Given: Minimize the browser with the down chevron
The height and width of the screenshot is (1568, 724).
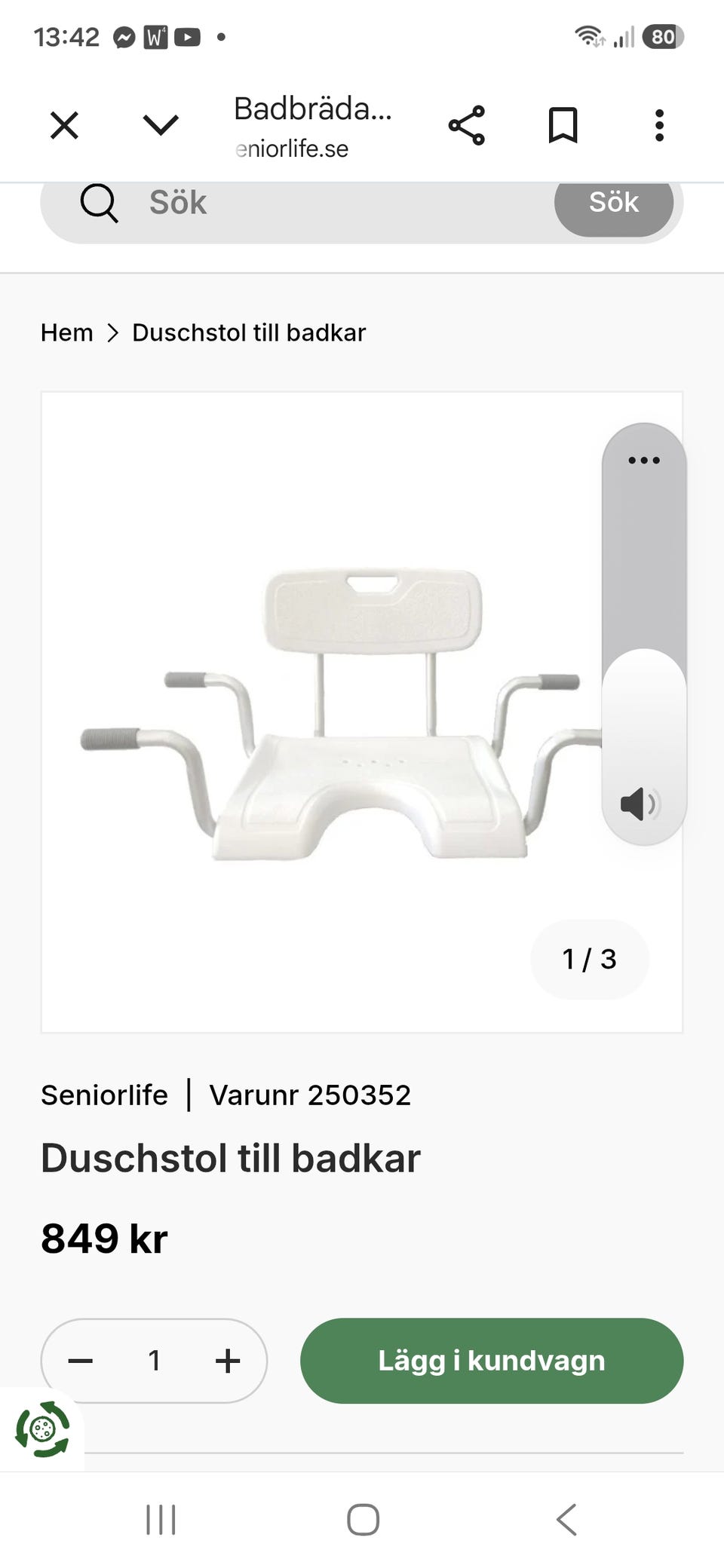Looking at the screenshot, I should click(x=161, y=125).
